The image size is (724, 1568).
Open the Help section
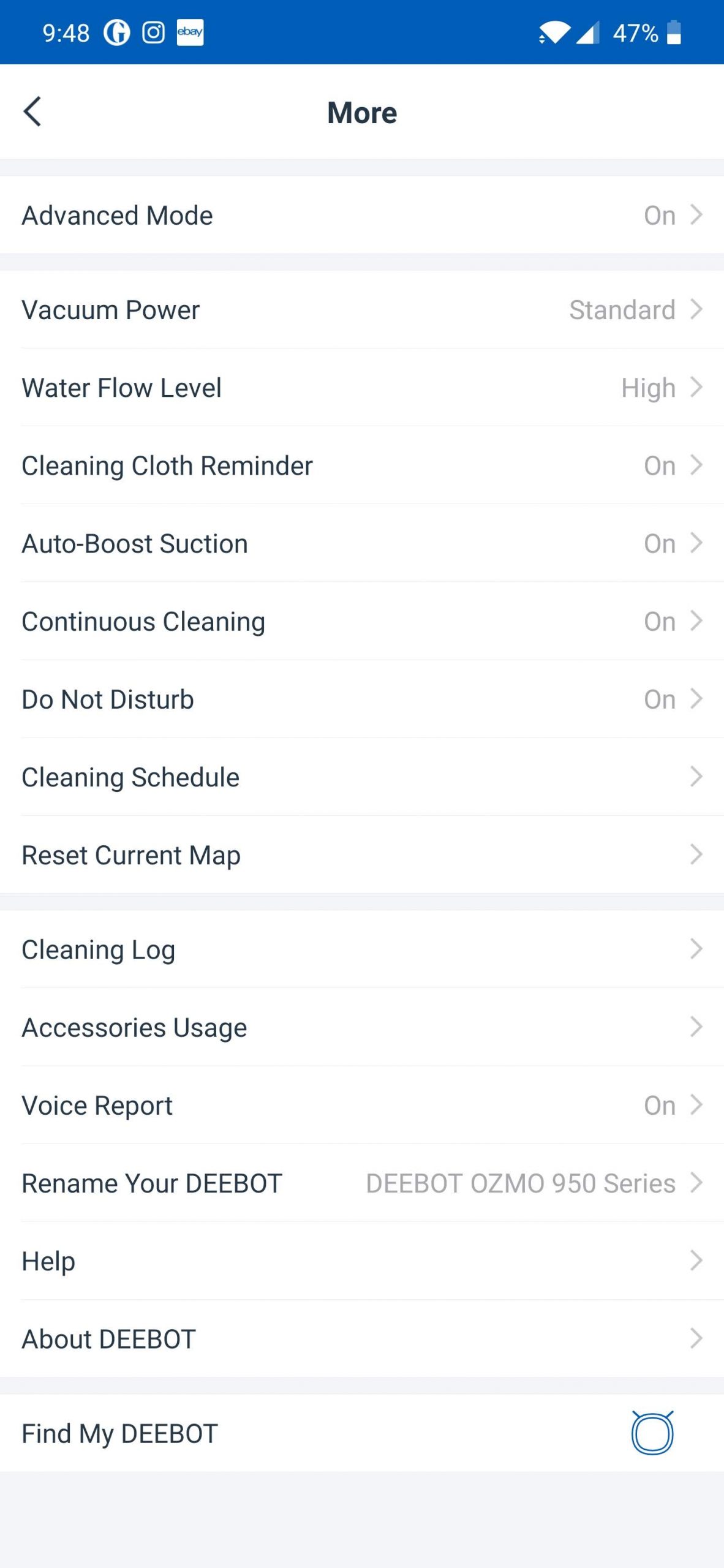tap(362, 1260)
